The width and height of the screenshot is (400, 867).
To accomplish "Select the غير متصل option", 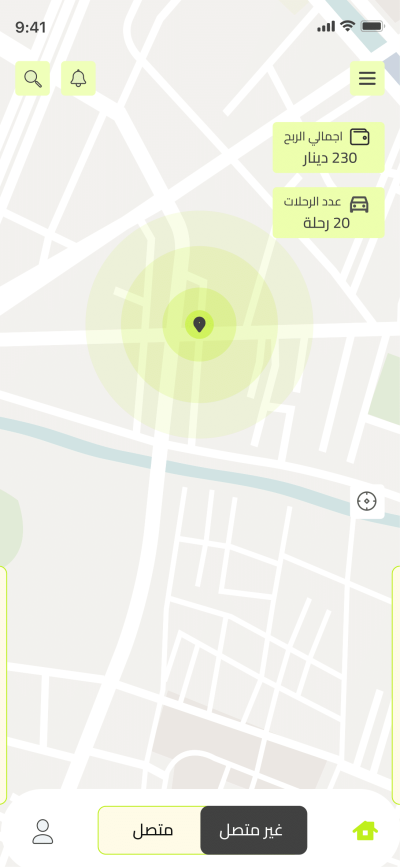I will (253, 830).
